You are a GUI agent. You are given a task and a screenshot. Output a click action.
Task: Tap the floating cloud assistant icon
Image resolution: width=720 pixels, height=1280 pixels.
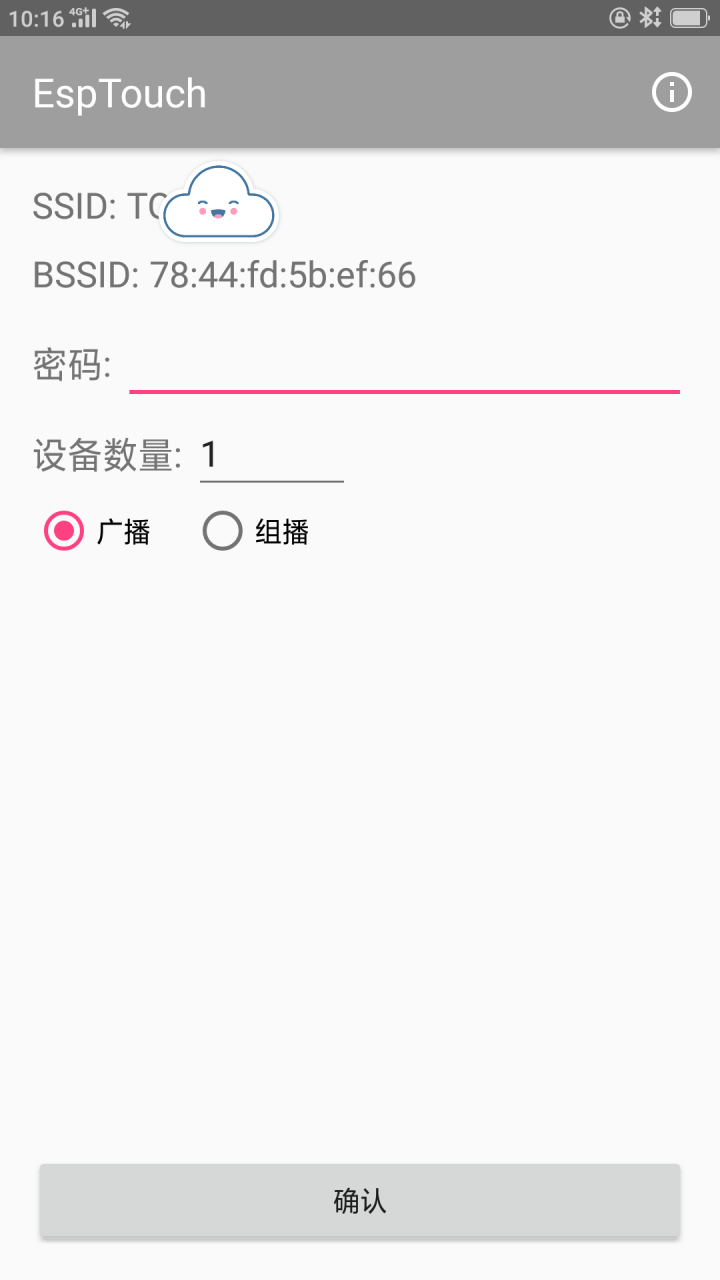(x=219, y=204)
